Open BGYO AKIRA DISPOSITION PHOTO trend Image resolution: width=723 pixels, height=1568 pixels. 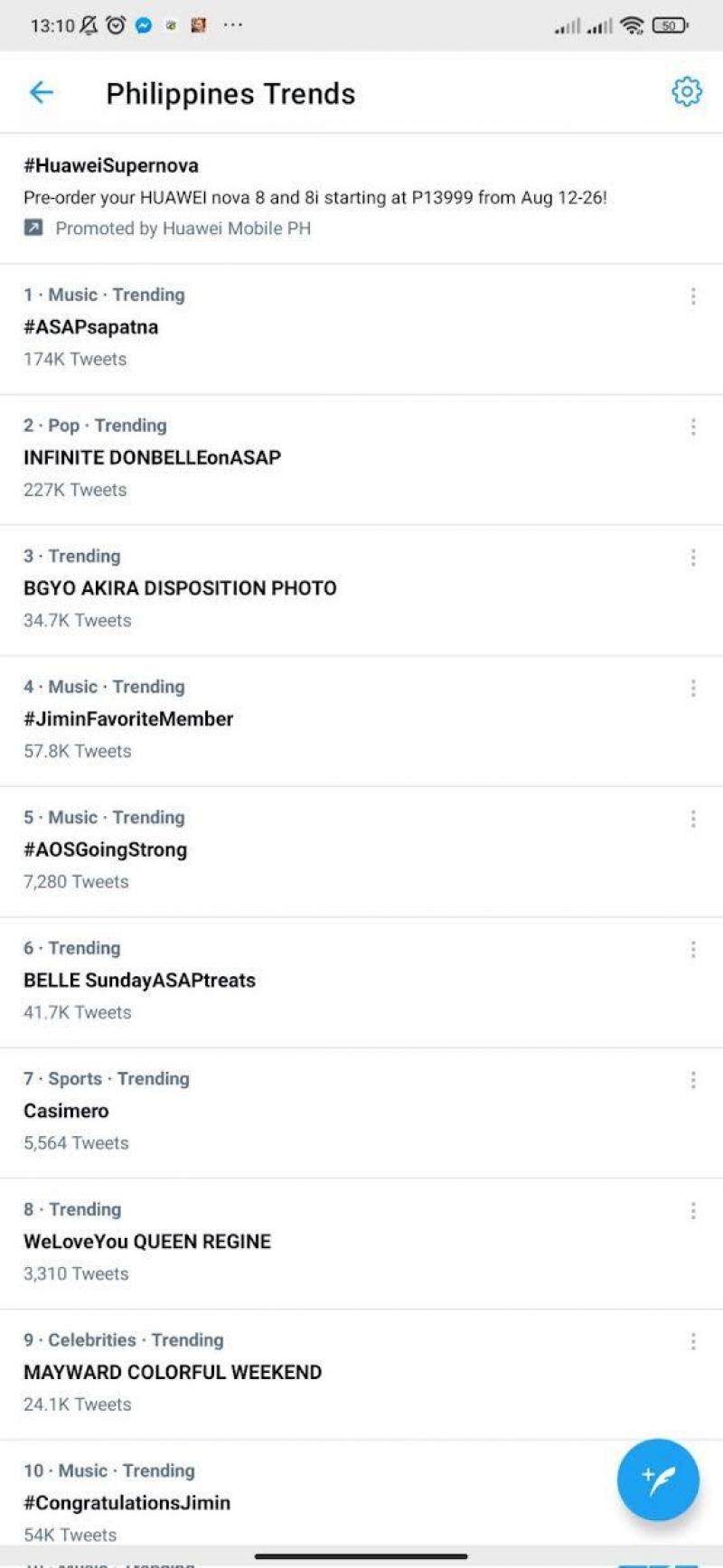point(180,588)
